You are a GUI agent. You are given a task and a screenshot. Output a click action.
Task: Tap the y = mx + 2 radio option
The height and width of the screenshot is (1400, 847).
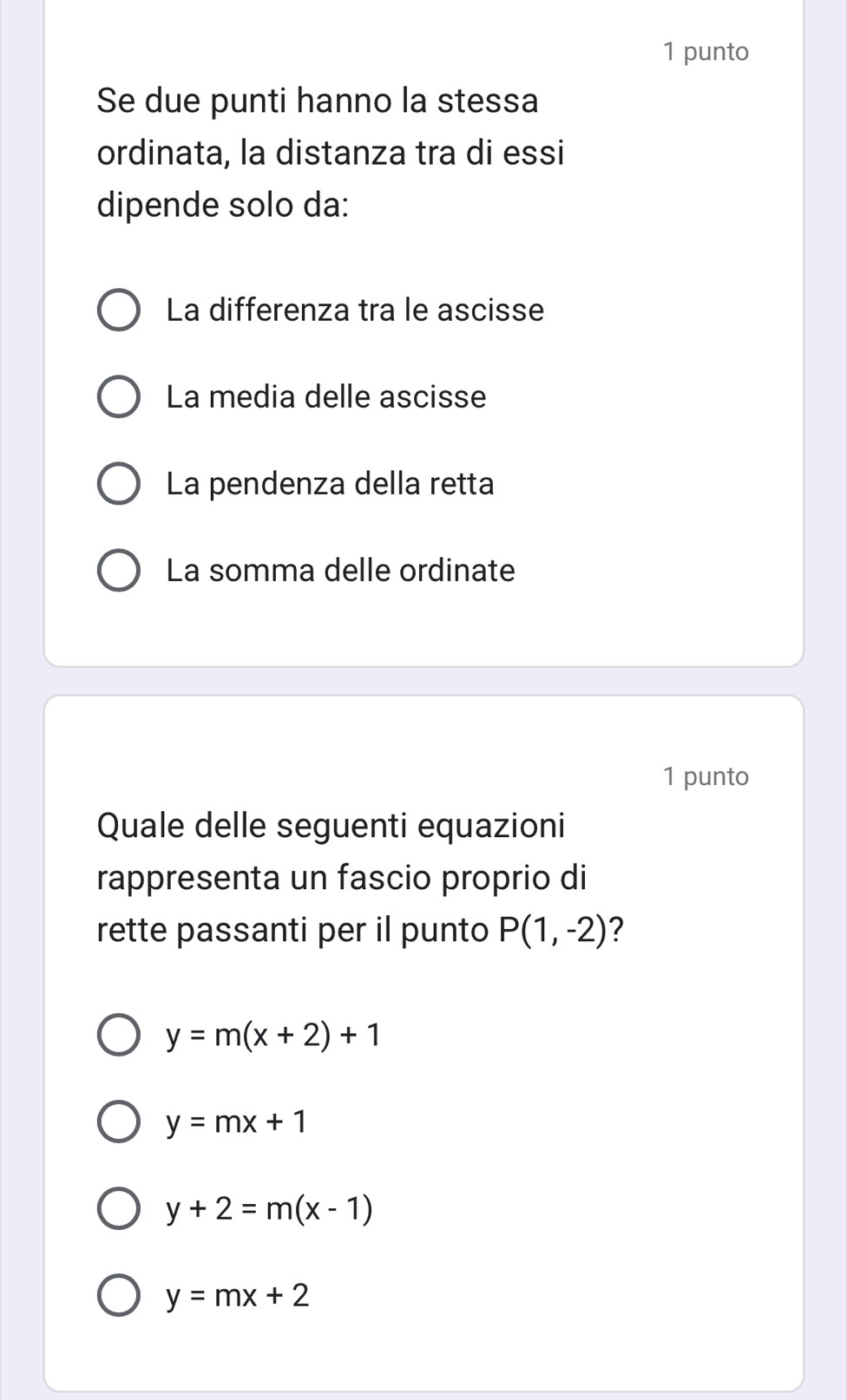tap(118, 1296)
